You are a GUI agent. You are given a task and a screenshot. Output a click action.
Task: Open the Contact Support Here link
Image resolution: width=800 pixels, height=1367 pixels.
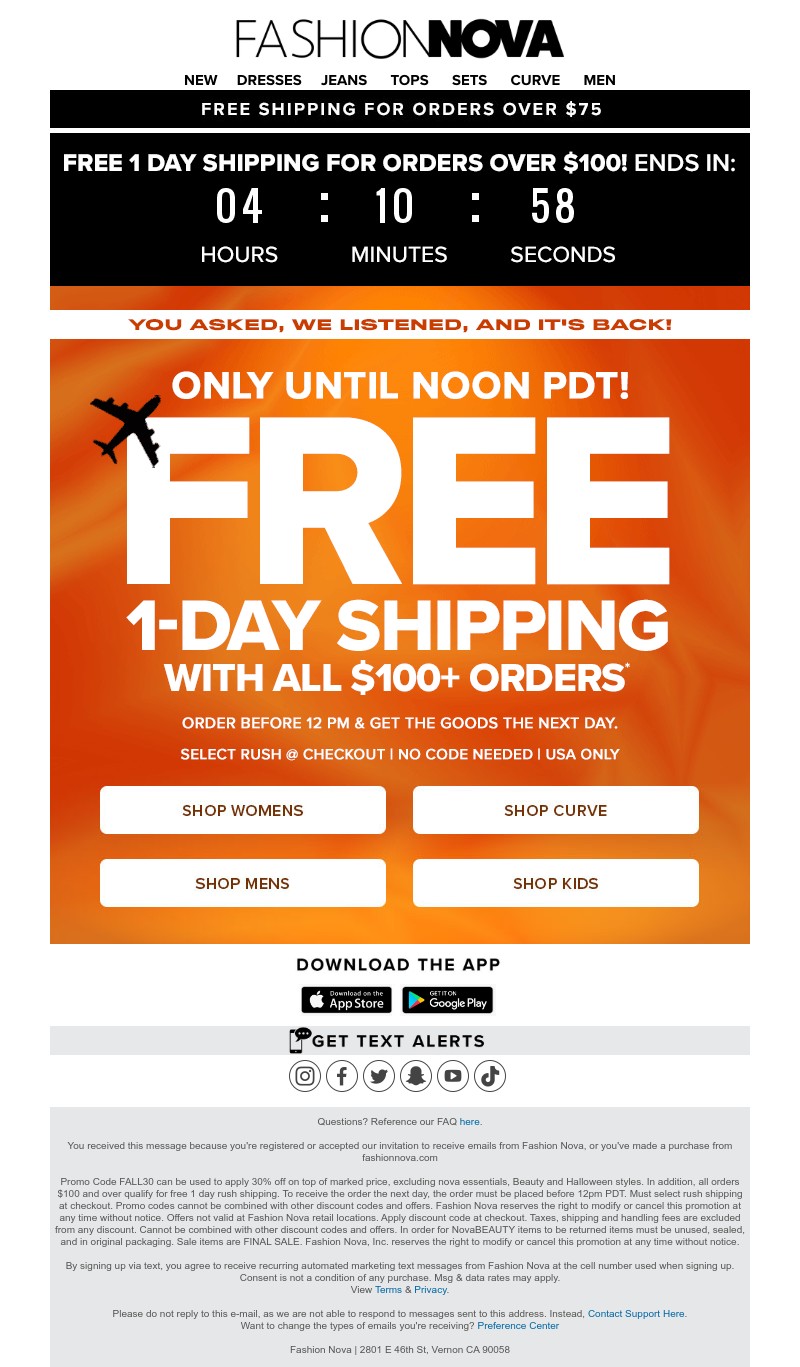[637, 1313]
